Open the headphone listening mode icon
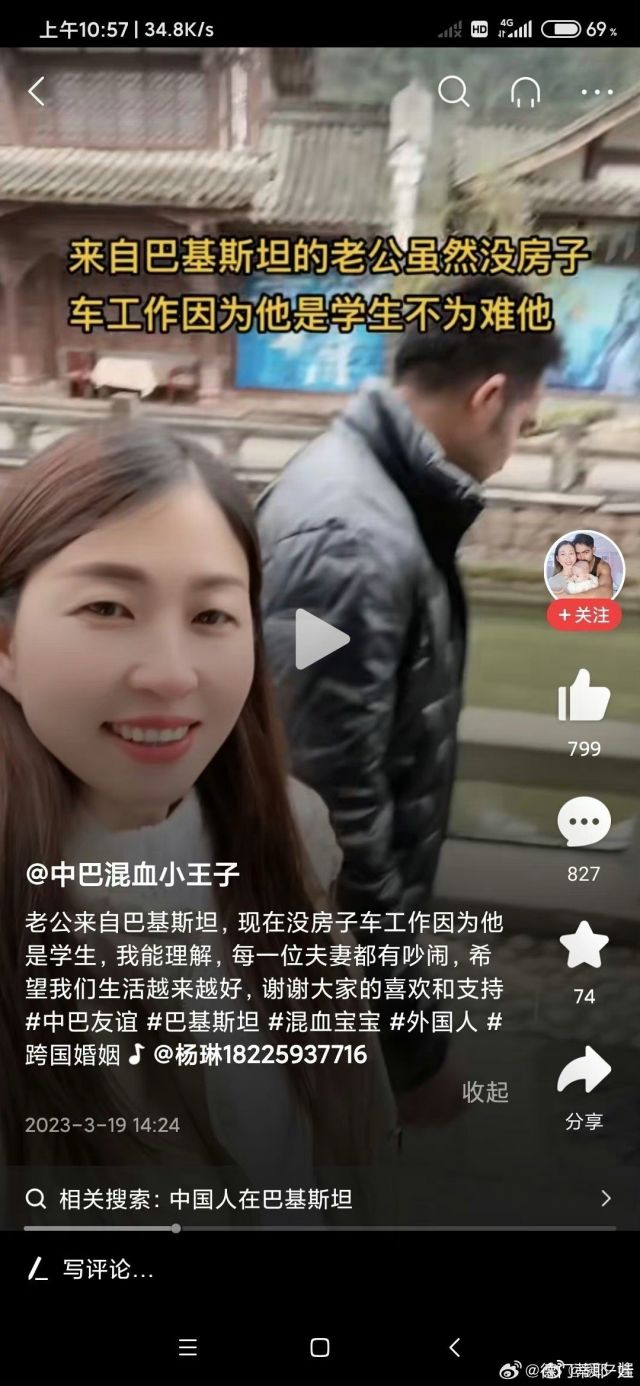Viewport: 640px width, 1386px height. tap(525, 92)
